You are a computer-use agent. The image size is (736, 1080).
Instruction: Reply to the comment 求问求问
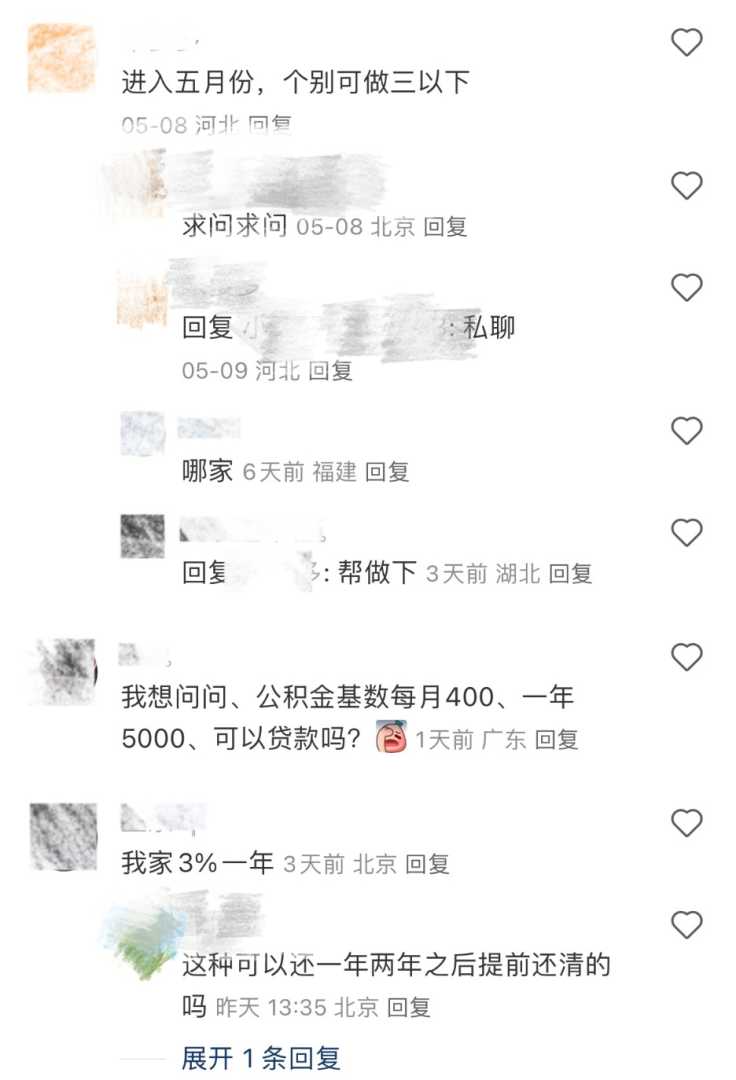[445, 227]
